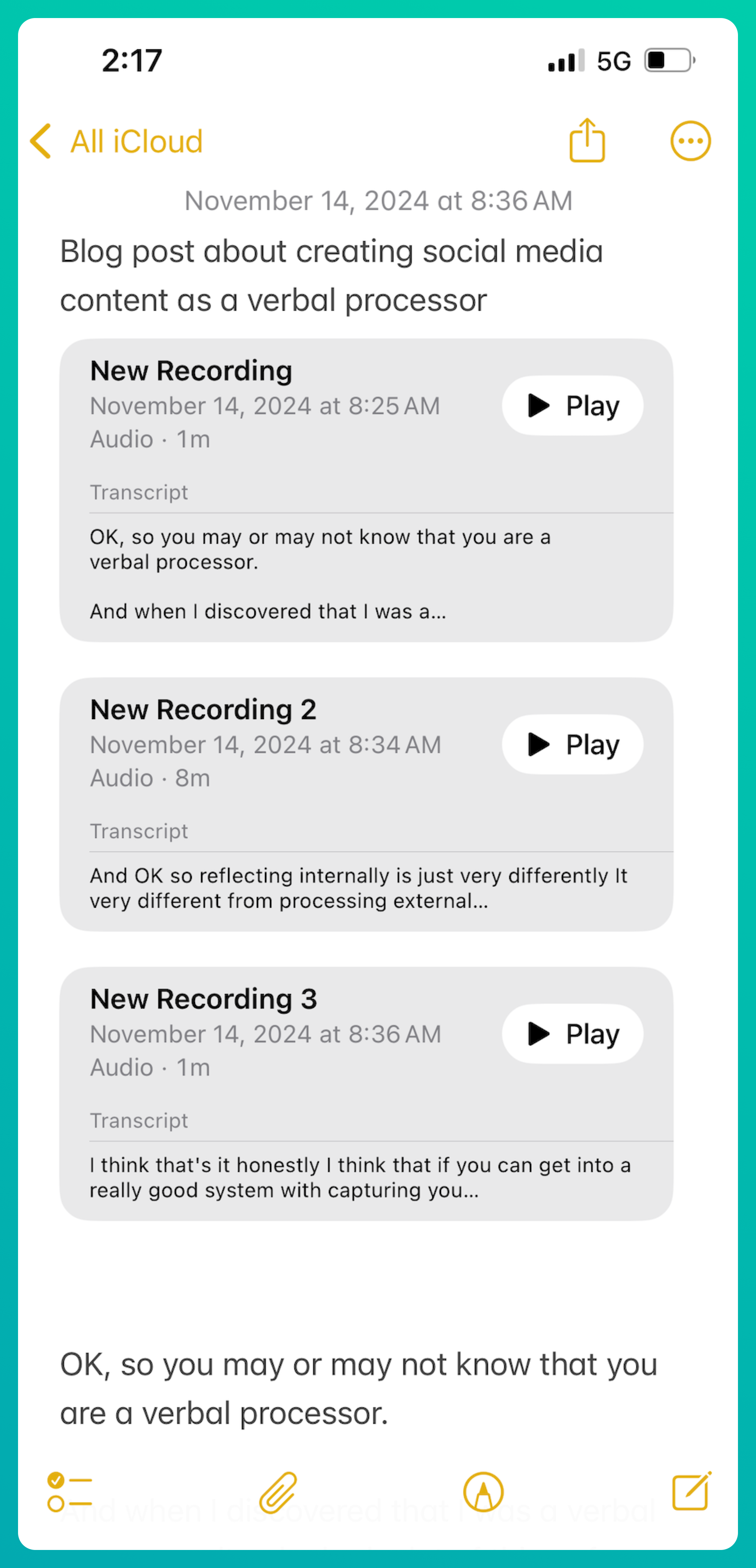The height and width of the screenshot is (1568, 756).
Task: Open the markup pen tool
Action: (x=483, y=1492)
